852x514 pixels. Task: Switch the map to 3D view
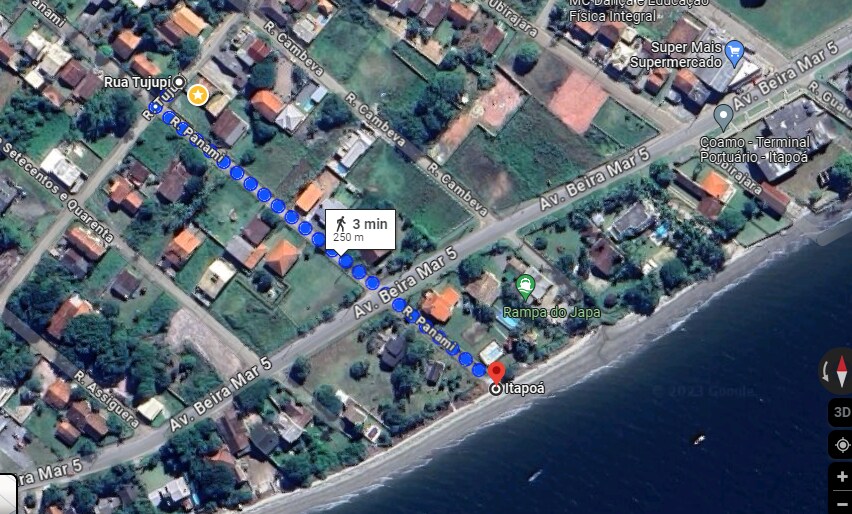pyautogui.click(x=840, y=412)
